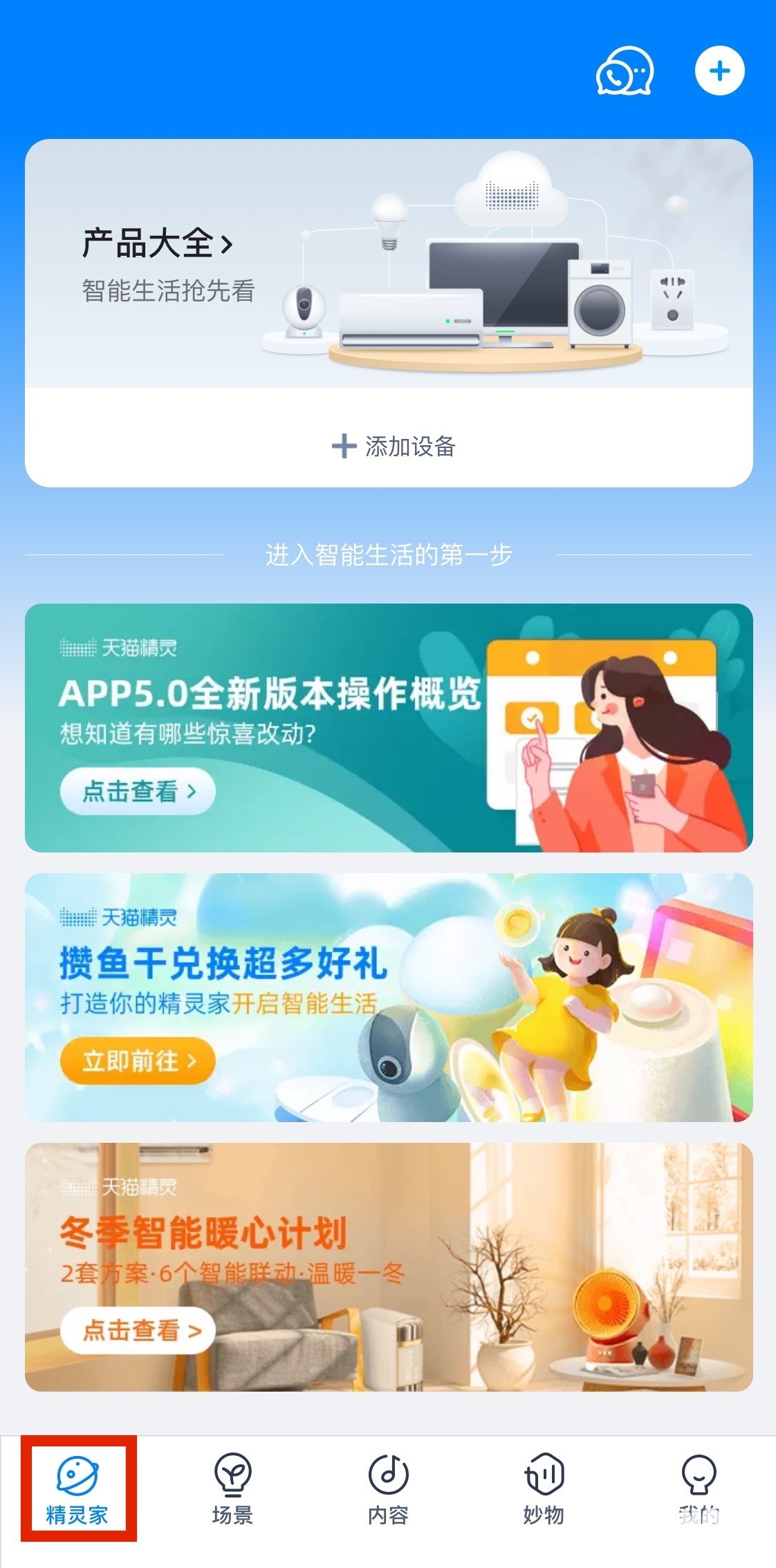The width and height of the screenshot is (776, 1568).
Task: Open the chat and call icon
Action: click(x=624, y=72)
